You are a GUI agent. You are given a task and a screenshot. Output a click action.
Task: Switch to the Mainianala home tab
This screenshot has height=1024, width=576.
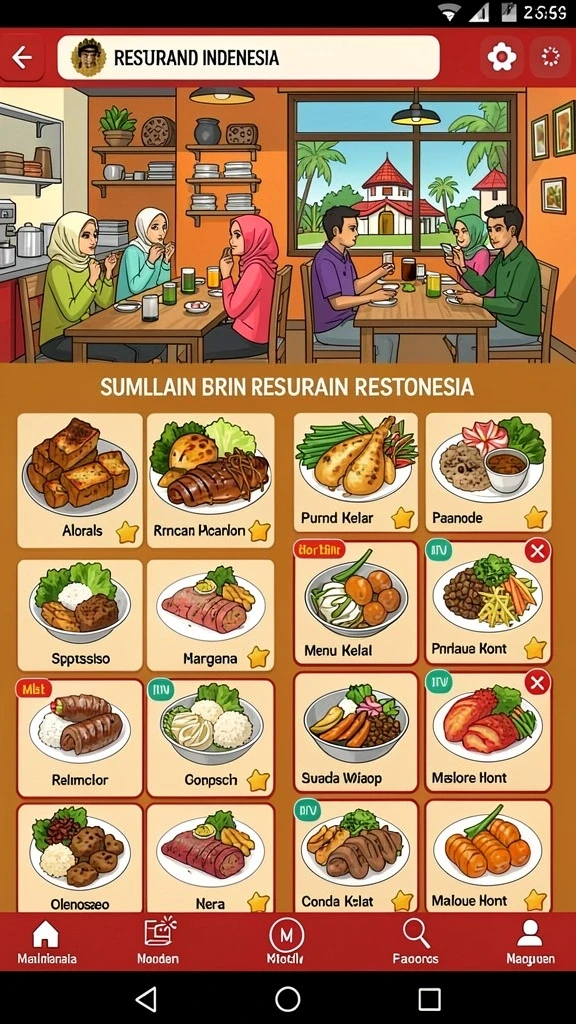tap(46, 940)
